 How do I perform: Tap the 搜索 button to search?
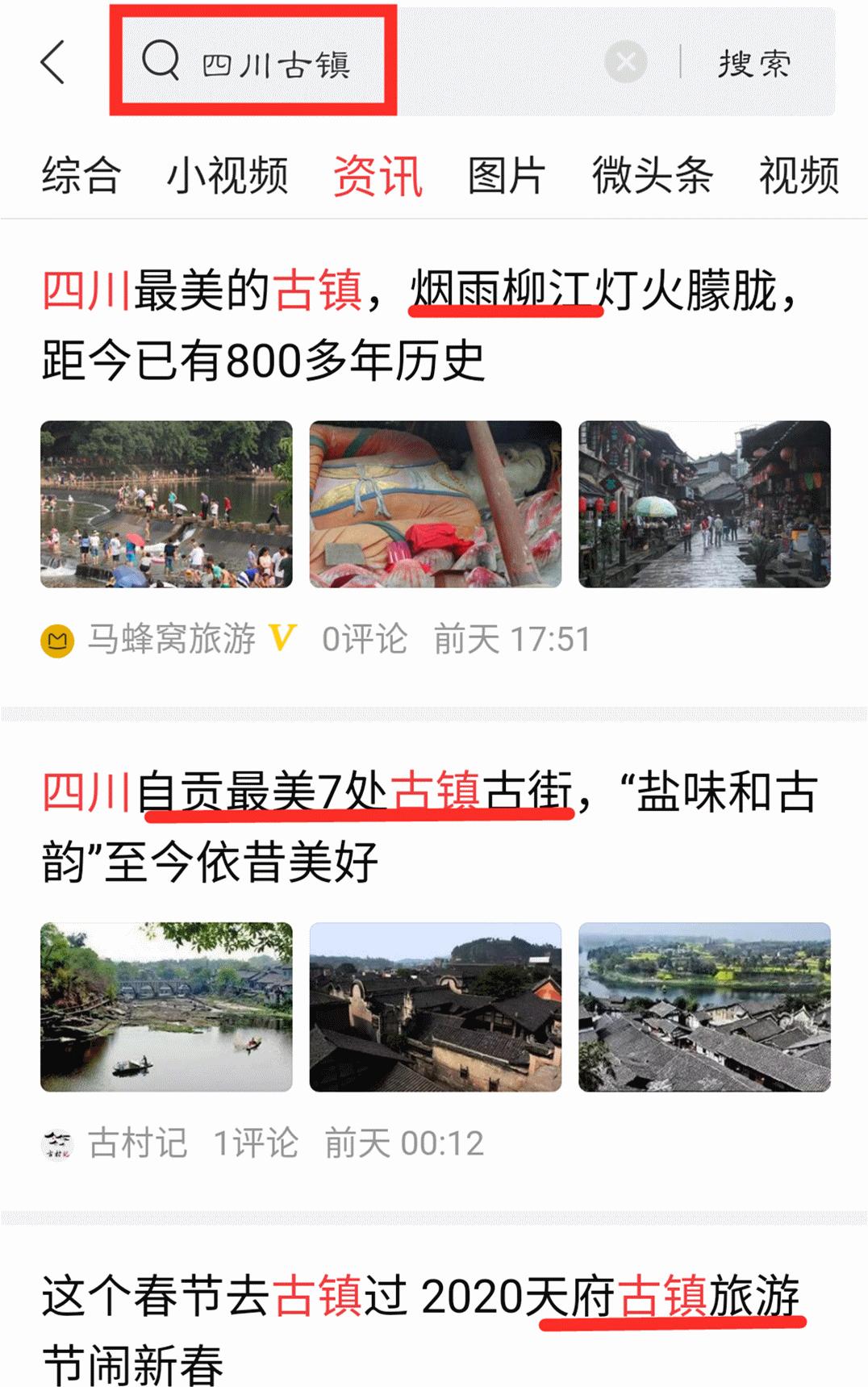[x=755, y=65]
